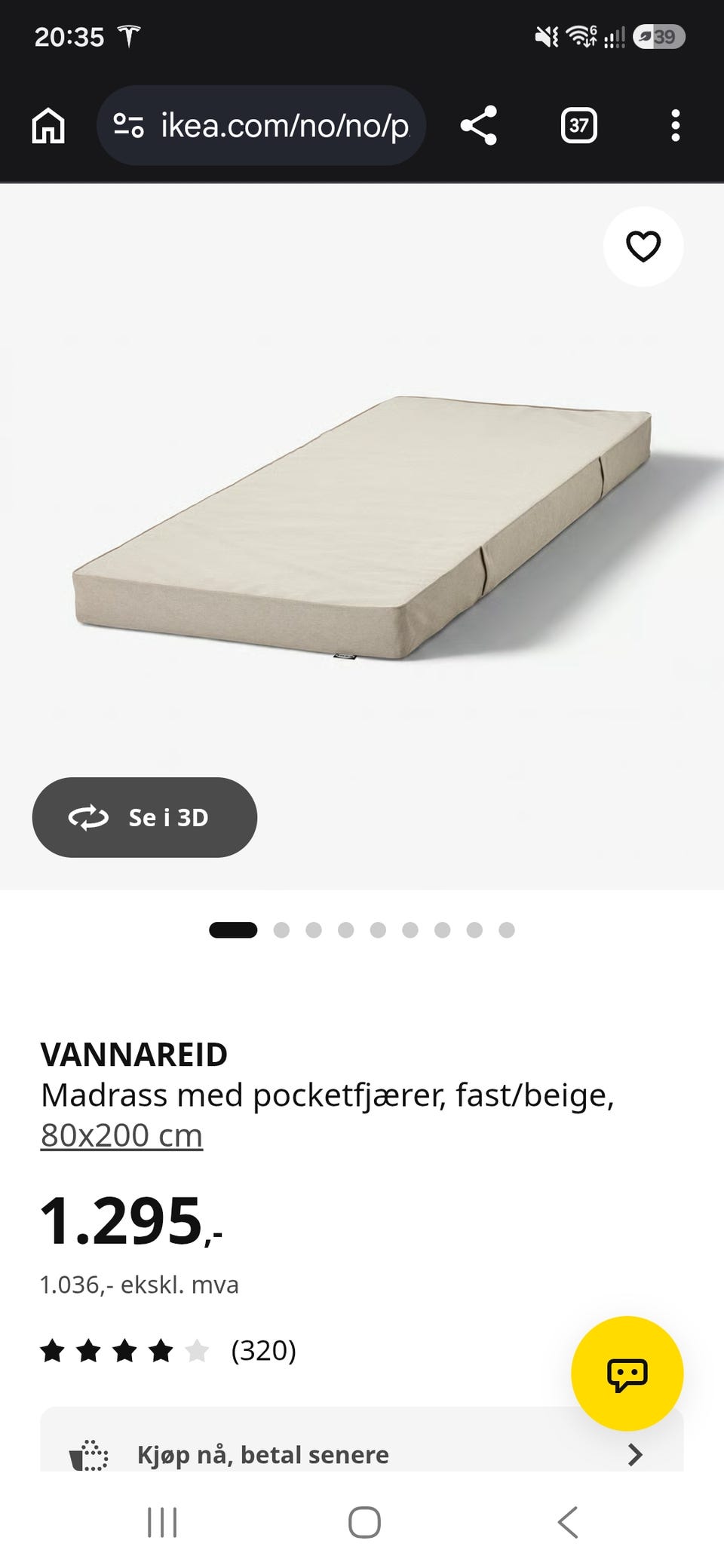Go back using the system back button
The height and width of the screenshot is (1568, 724).
tap(567, 1522)
